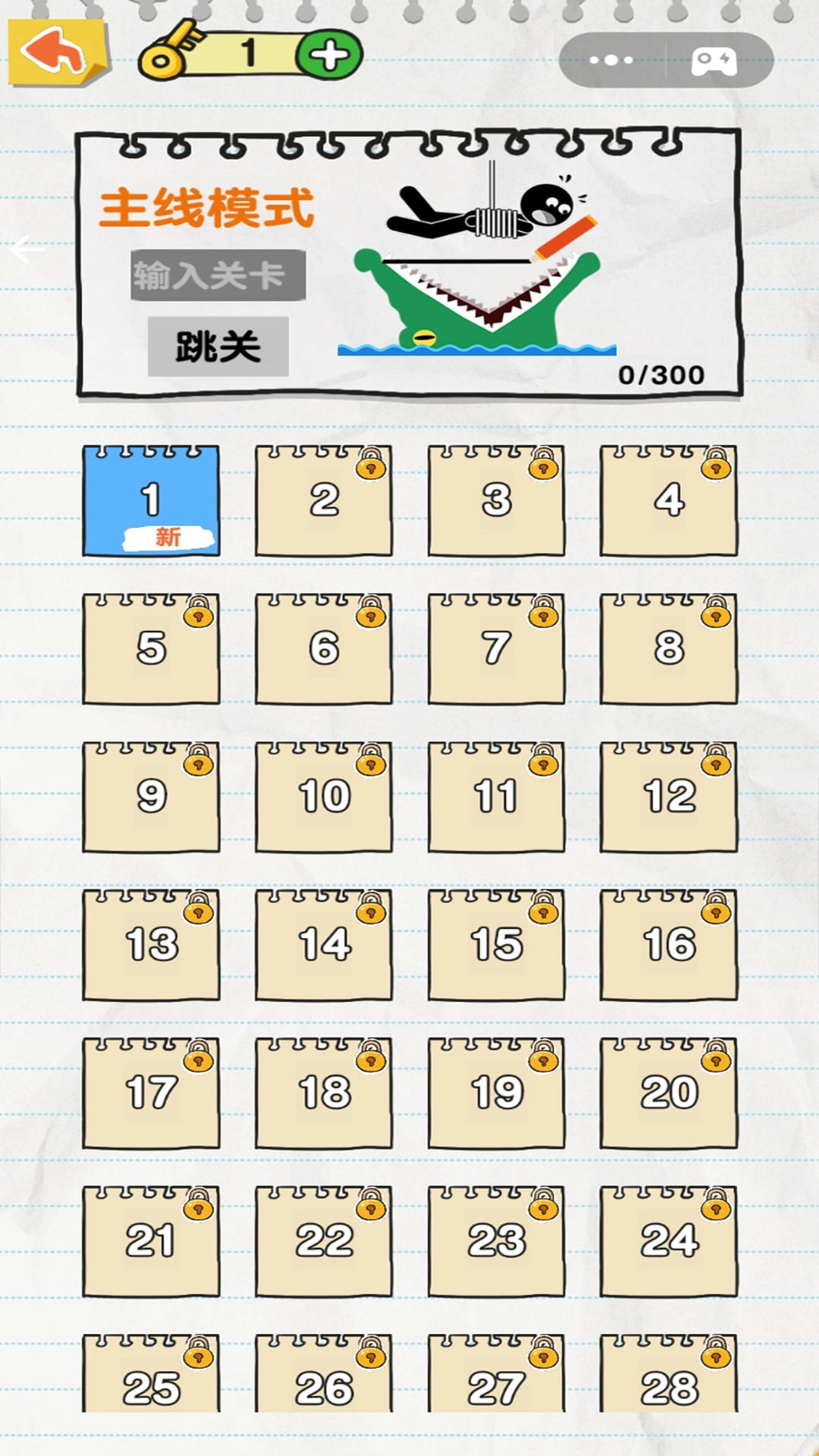Click the lock icon on level 3
The image size is (819, 1456).
(x=541, y=470)
